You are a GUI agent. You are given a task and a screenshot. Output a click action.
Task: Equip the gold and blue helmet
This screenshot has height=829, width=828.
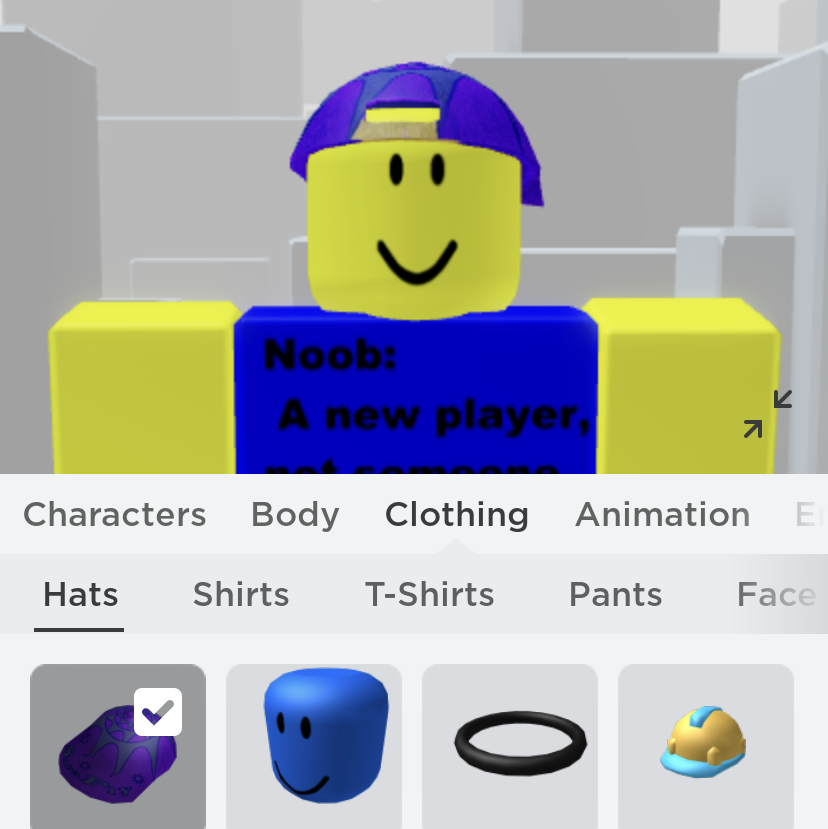click(706, 746)
